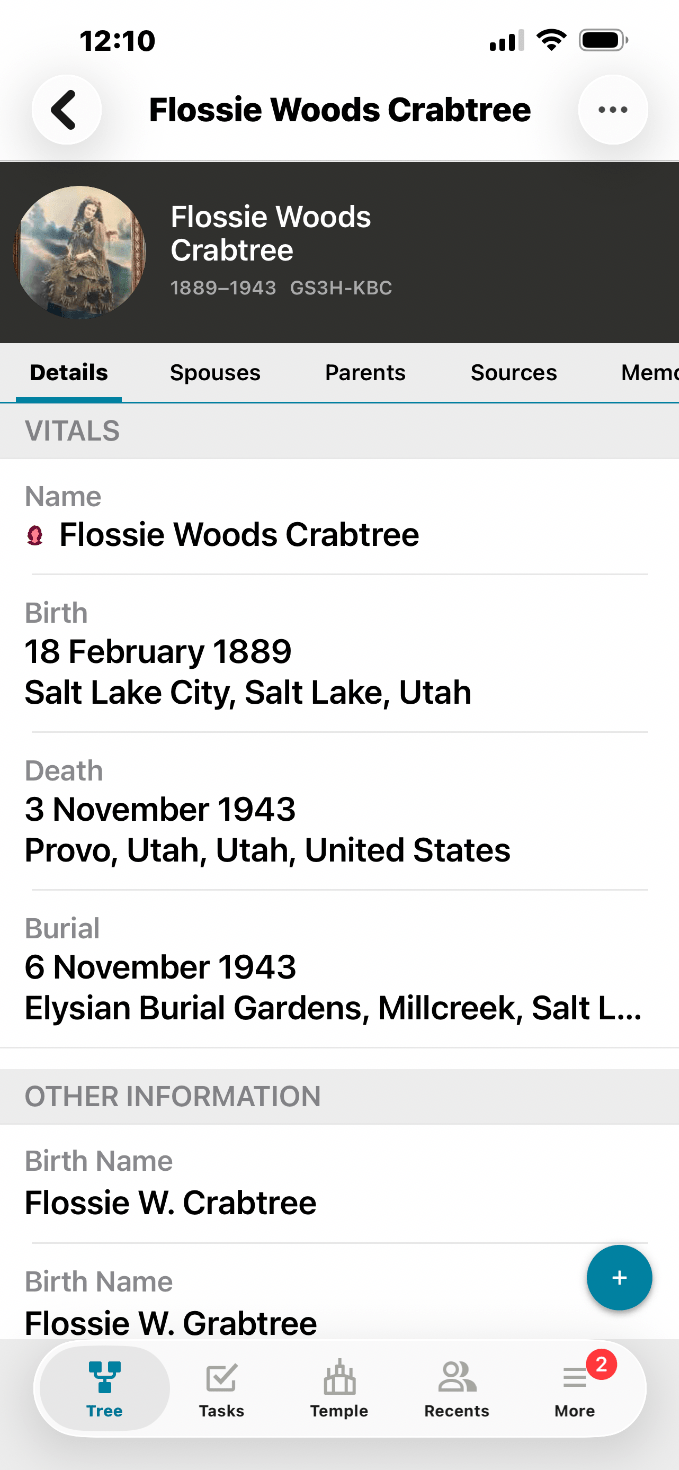The width and height of the screenshot is (679, 1470).
Task: Open Flossie's portrait photo
Action: click(x=81, y=252)
